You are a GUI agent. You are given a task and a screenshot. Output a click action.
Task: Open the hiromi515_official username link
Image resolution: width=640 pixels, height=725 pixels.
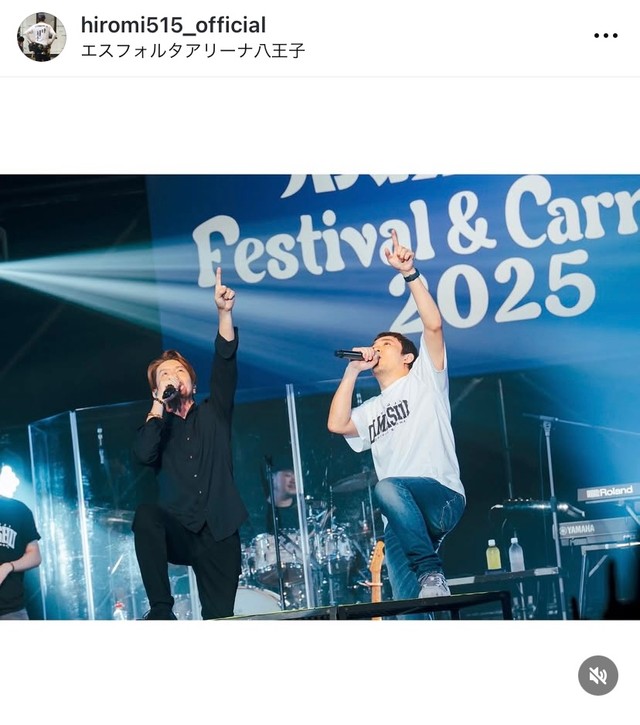click(173, 25)
